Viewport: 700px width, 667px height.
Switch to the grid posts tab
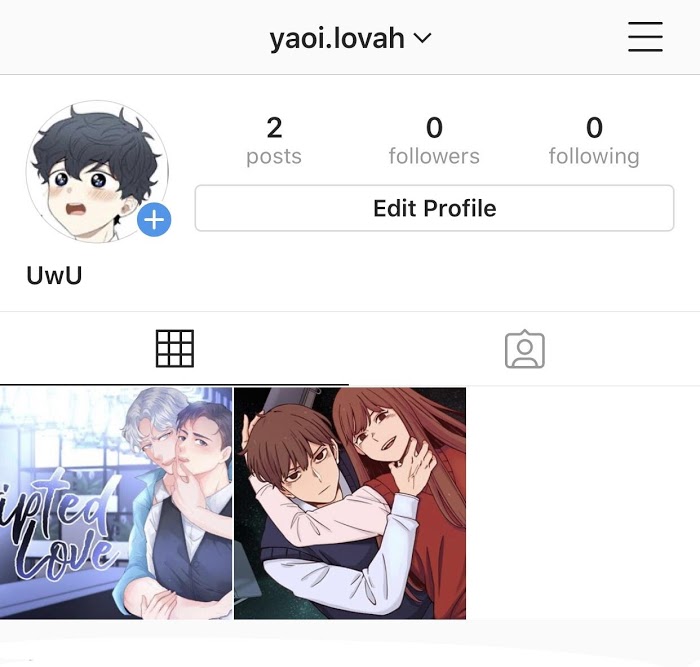(x=175, y=349)
